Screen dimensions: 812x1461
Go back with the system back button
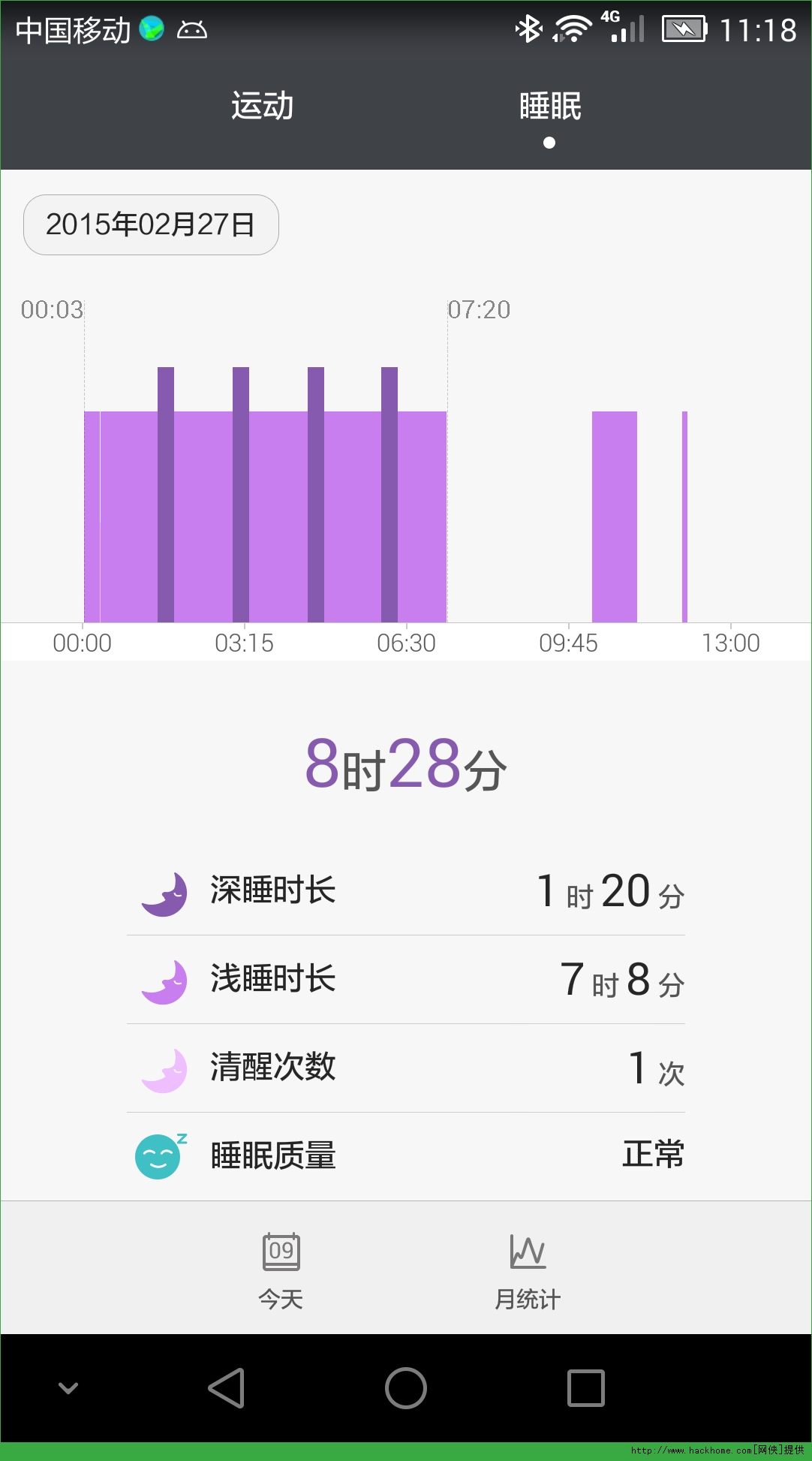tap(227, 1387)
